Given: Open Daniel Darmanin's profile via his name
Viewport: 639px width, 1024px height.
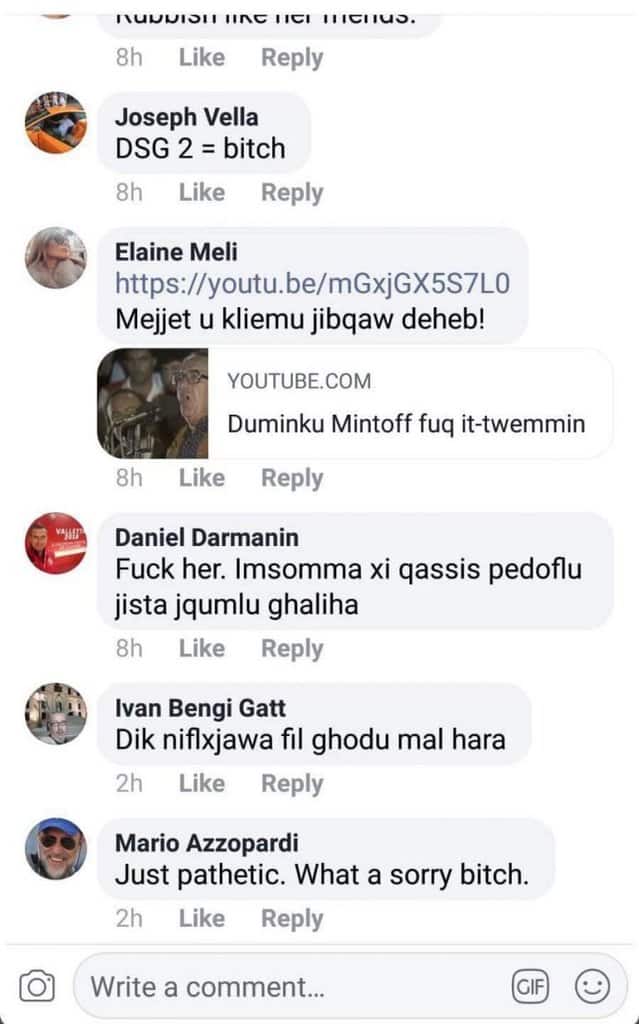Looking at the screenshot, I should click(x=206, y=537).
